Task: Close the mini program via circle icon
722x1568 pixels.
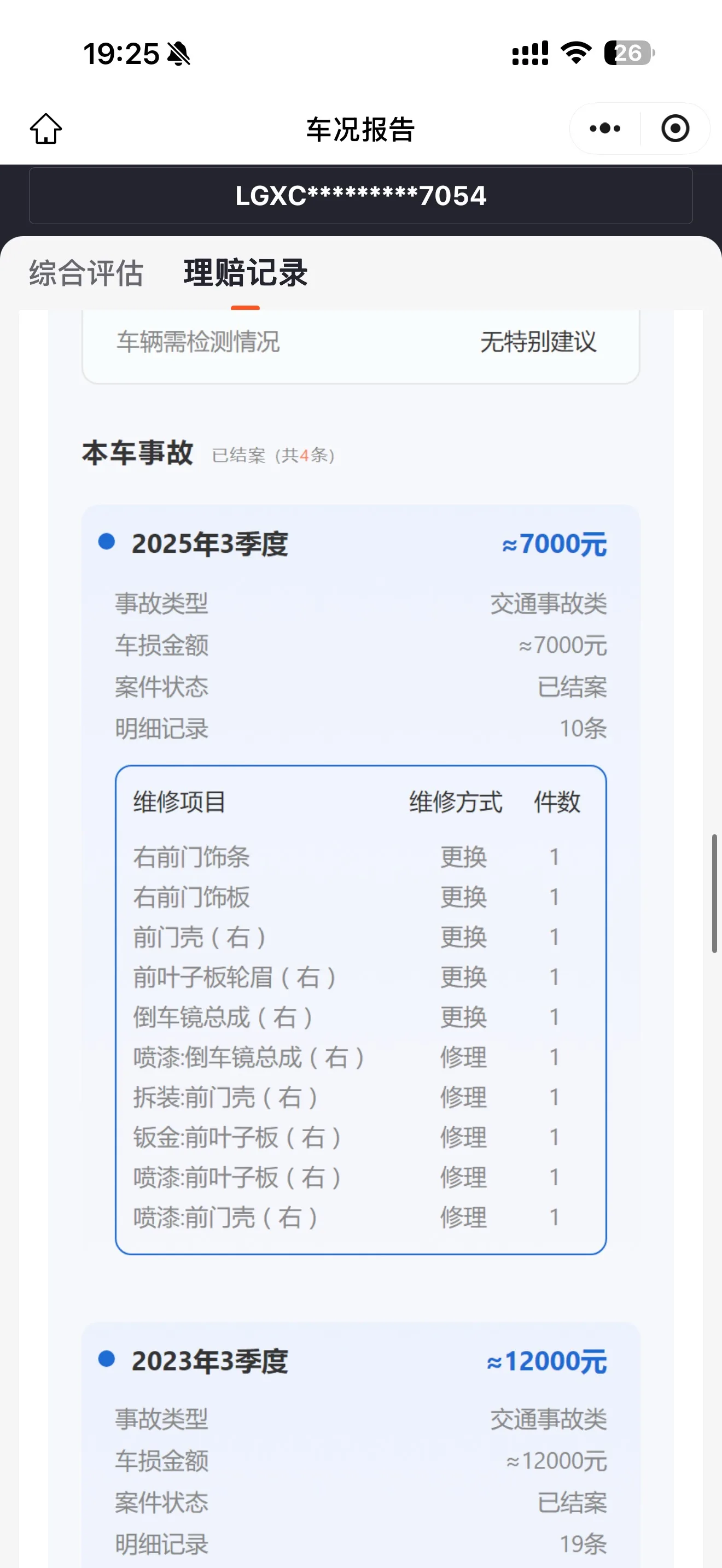Action: (675, 128)
